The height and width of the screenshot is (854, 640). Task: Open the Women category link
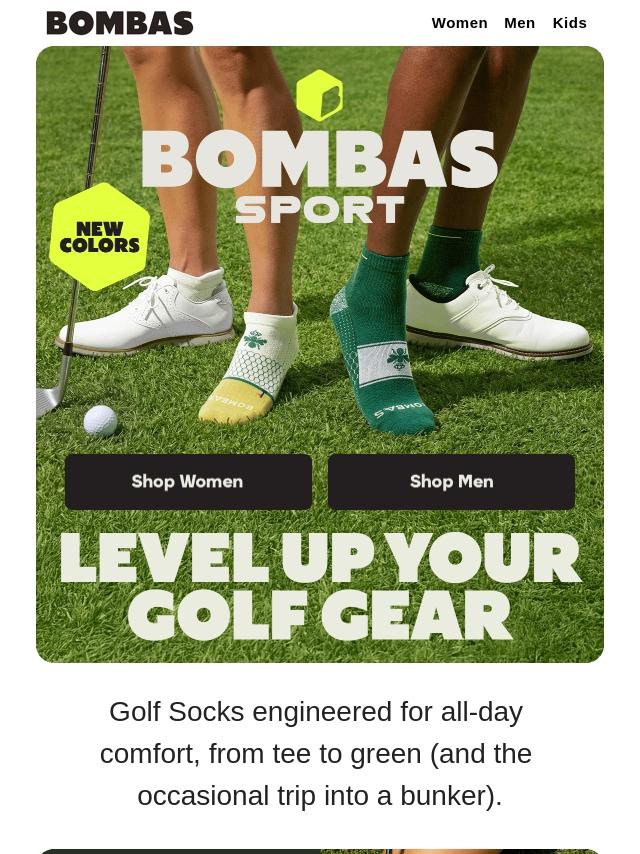click(x=459, y=23)
